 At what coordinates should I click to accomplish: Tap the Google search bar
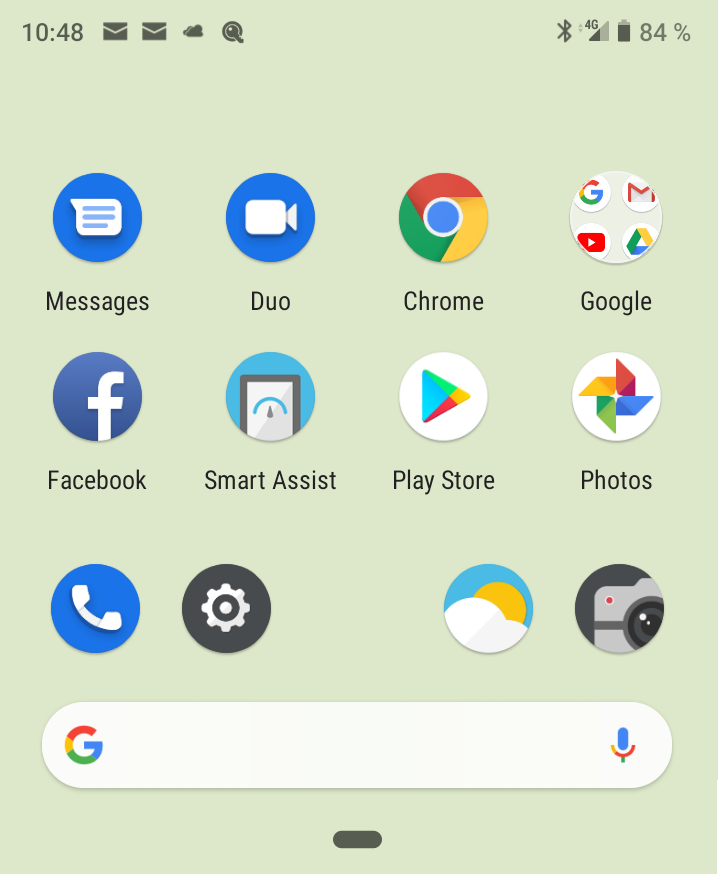pos(340,745)
